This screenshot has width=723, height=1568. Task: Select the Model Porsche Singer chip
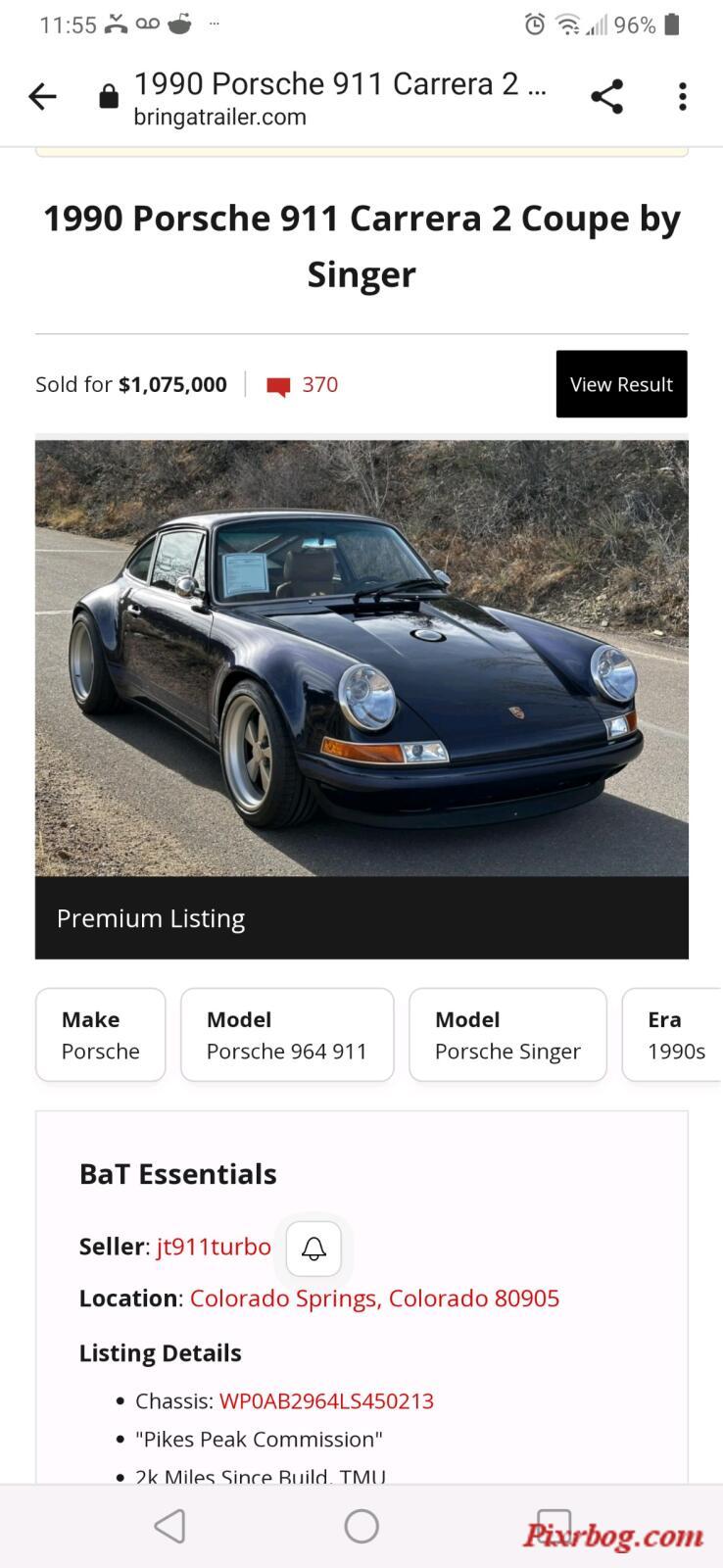(507, 1035)
